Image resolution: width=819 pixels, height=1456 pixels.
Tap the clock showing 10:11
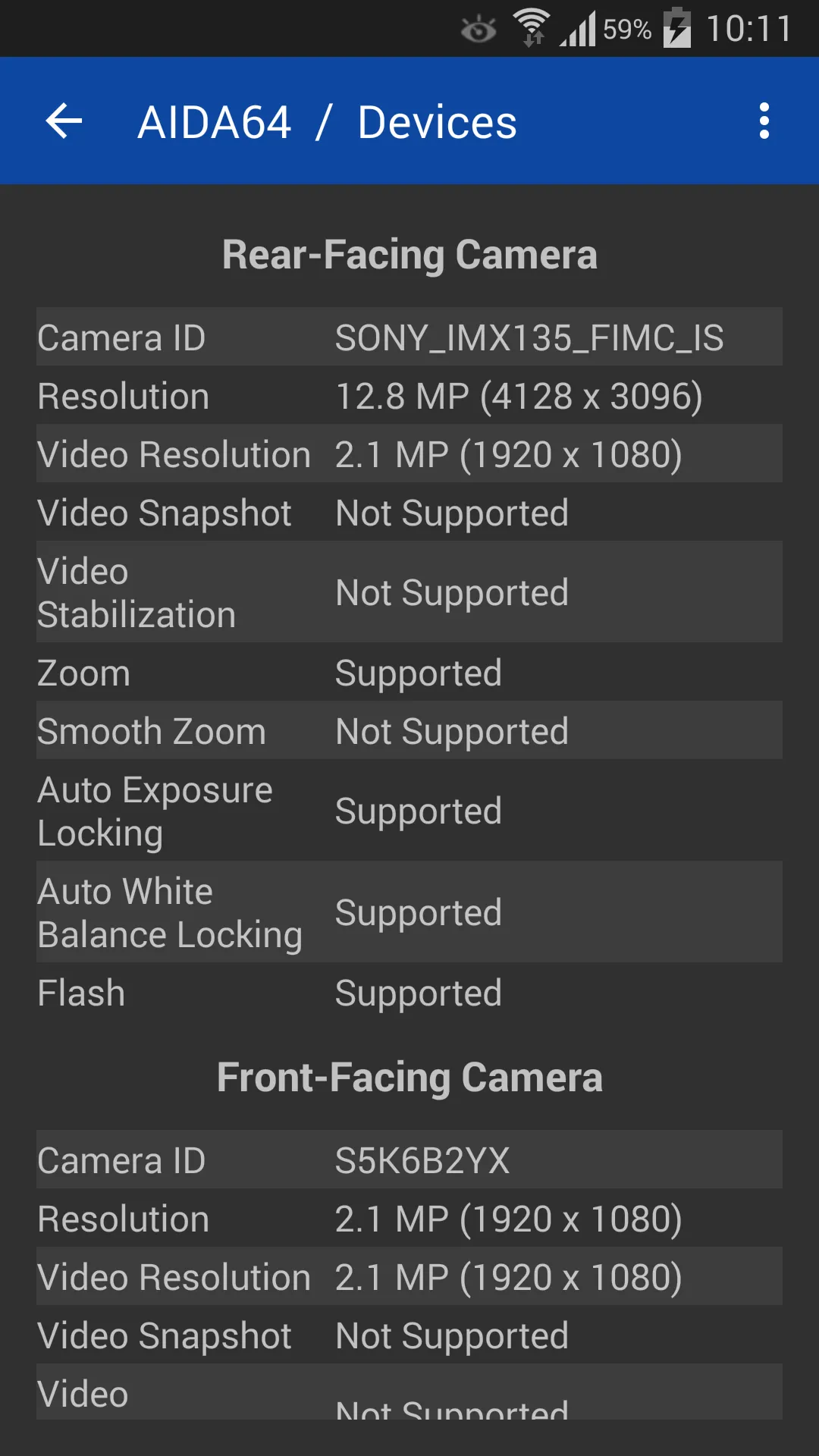pyautogui.click(x=751, y=28)
